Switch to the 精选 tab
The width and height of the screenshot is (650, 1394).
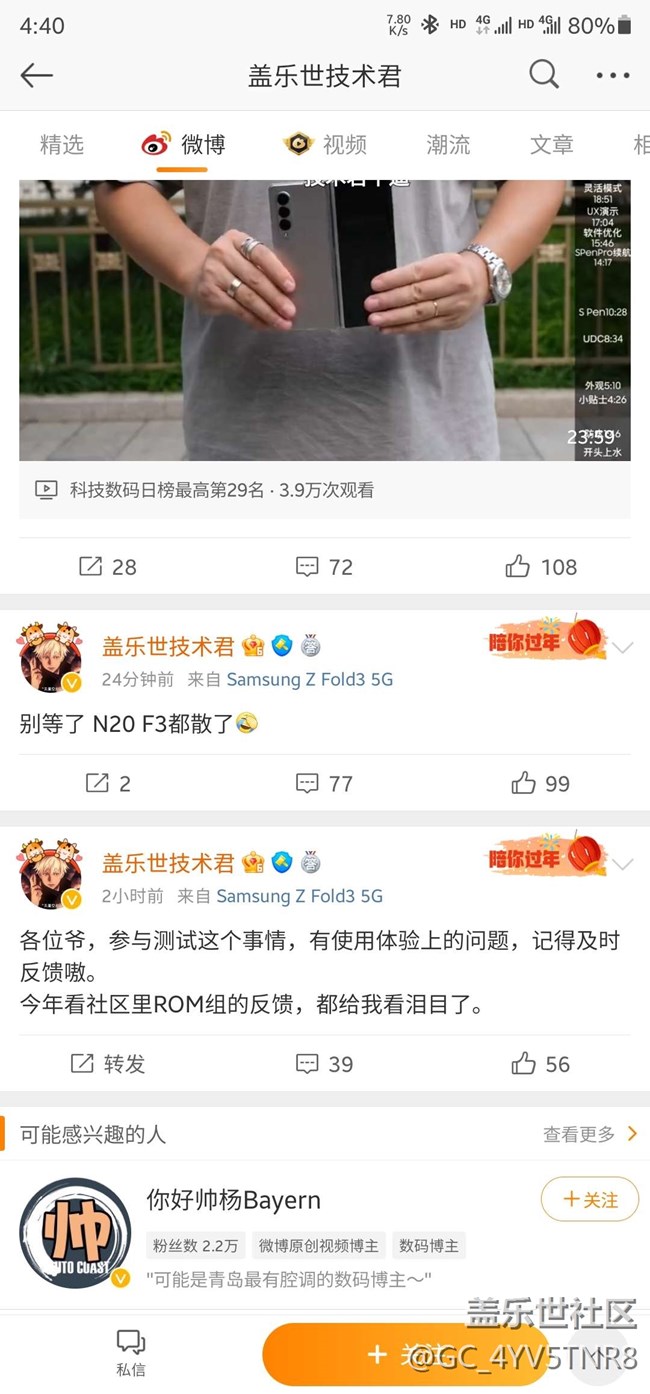coord(61,145)
